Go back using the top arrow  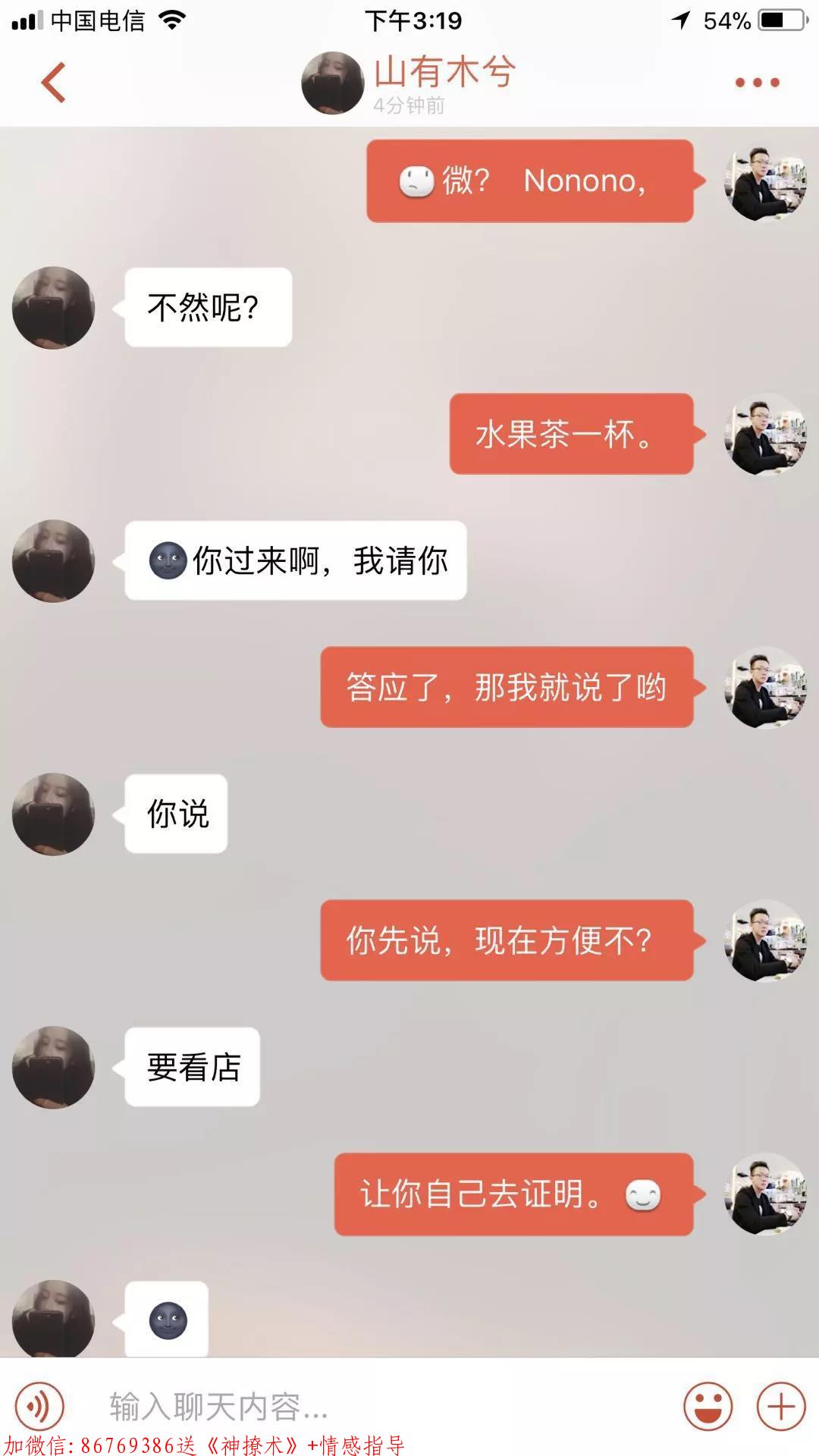pyautogui.click(x=53, y=82)
